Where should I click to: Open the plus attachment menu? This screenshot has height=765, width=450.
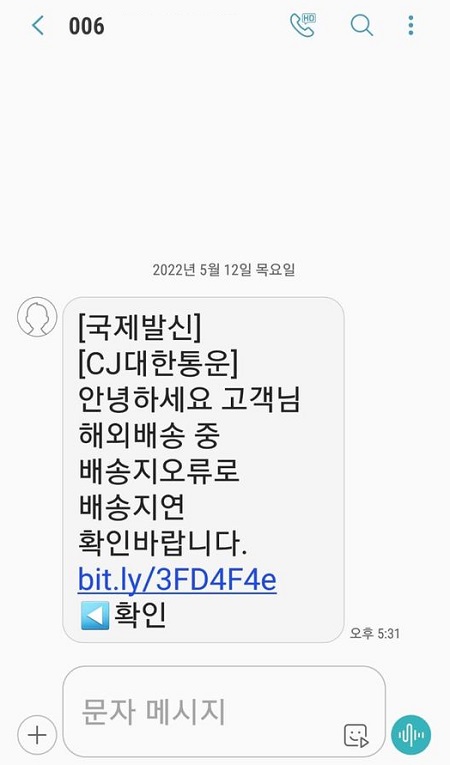point(37,735)
